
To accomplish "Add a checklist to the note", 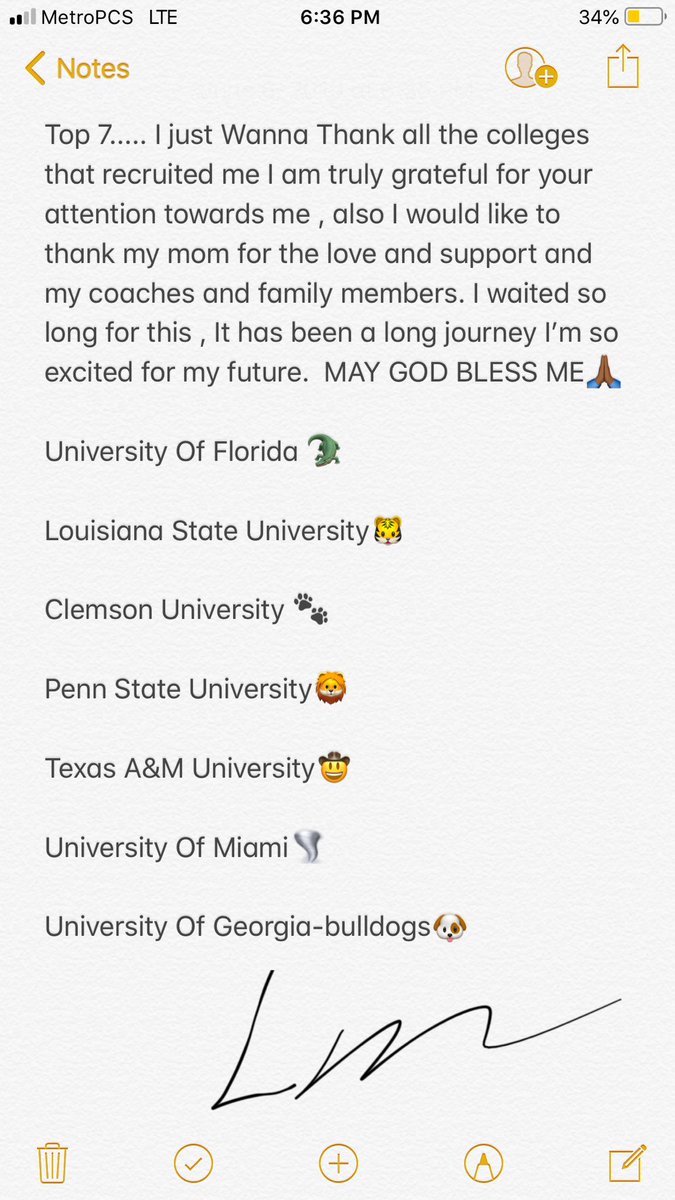I will [193, 1163].
